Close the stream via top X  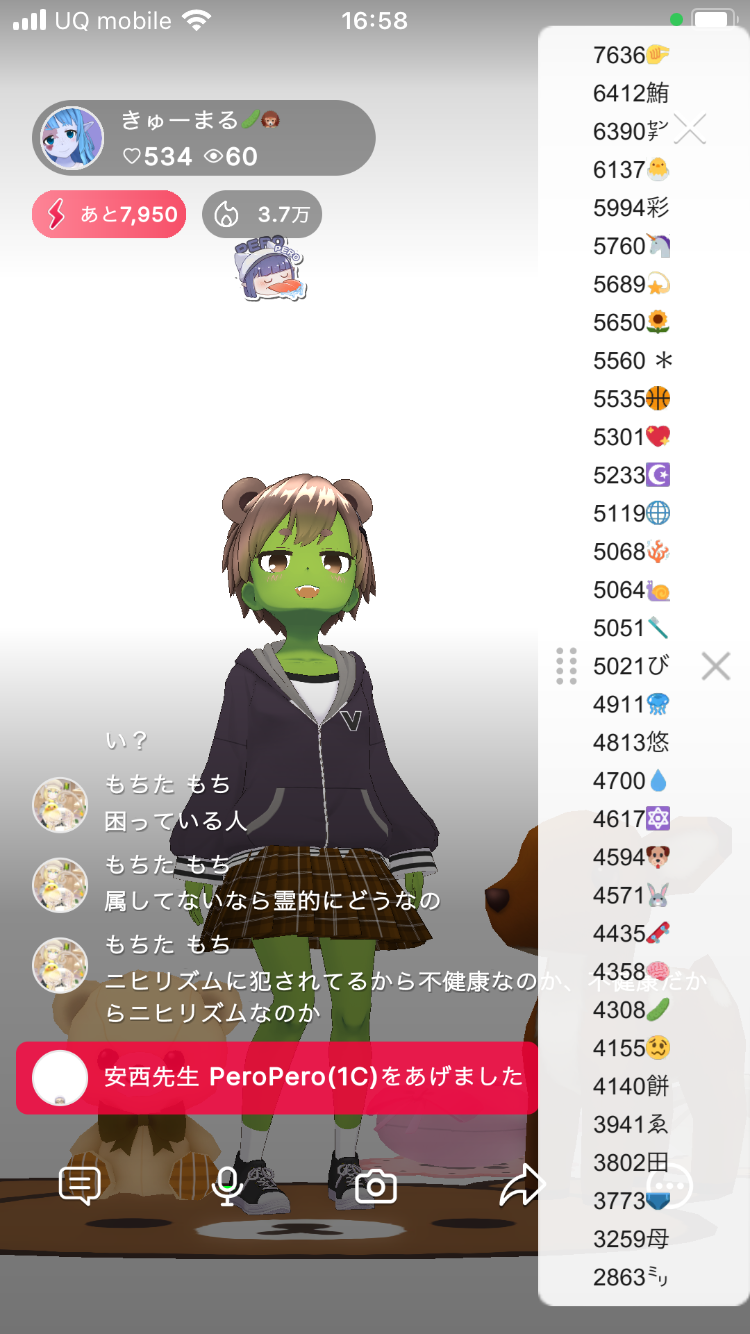tap(690, 129)
